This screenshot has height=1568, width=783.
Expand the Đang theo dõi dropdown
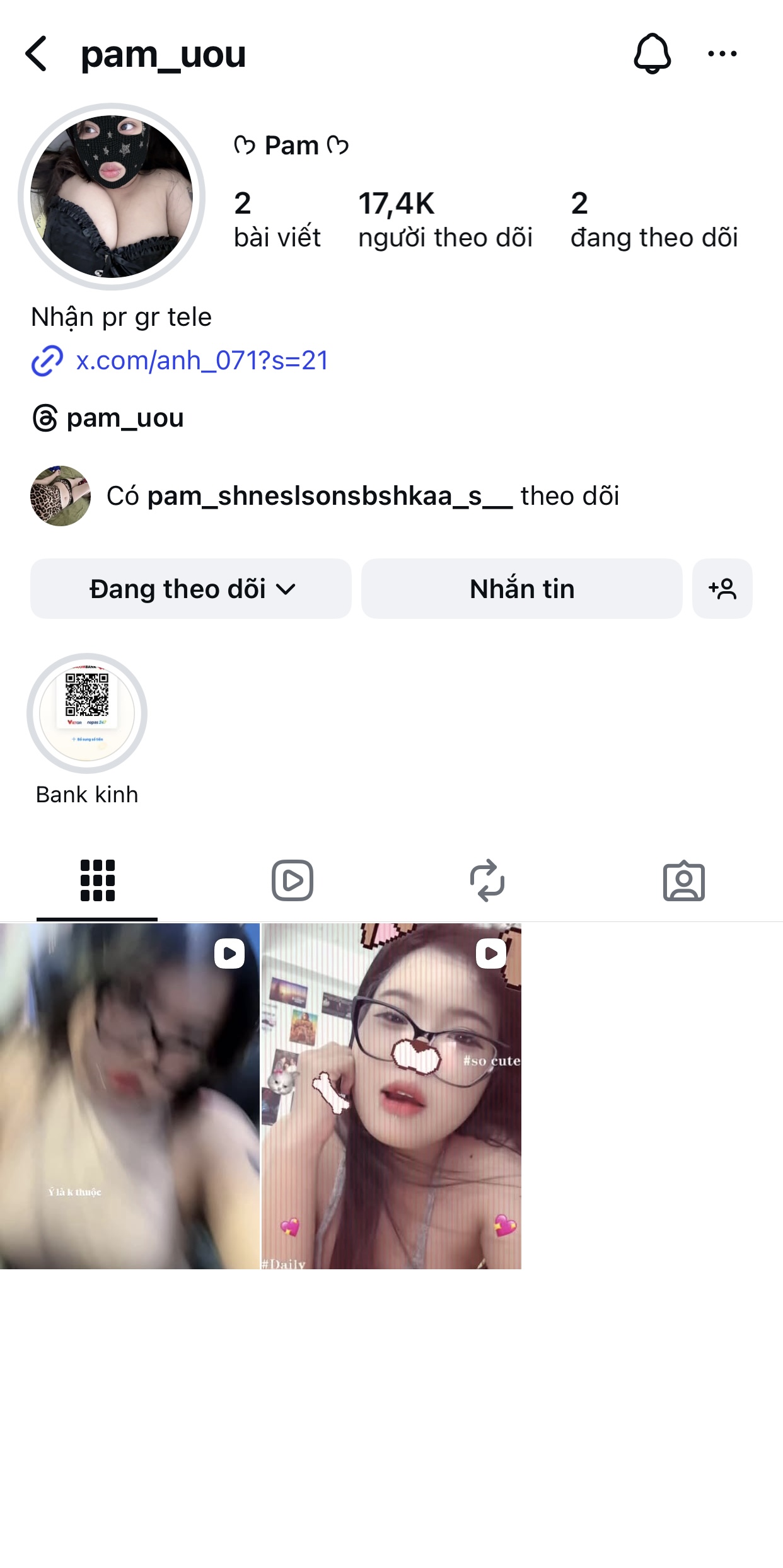pos(191,589)
